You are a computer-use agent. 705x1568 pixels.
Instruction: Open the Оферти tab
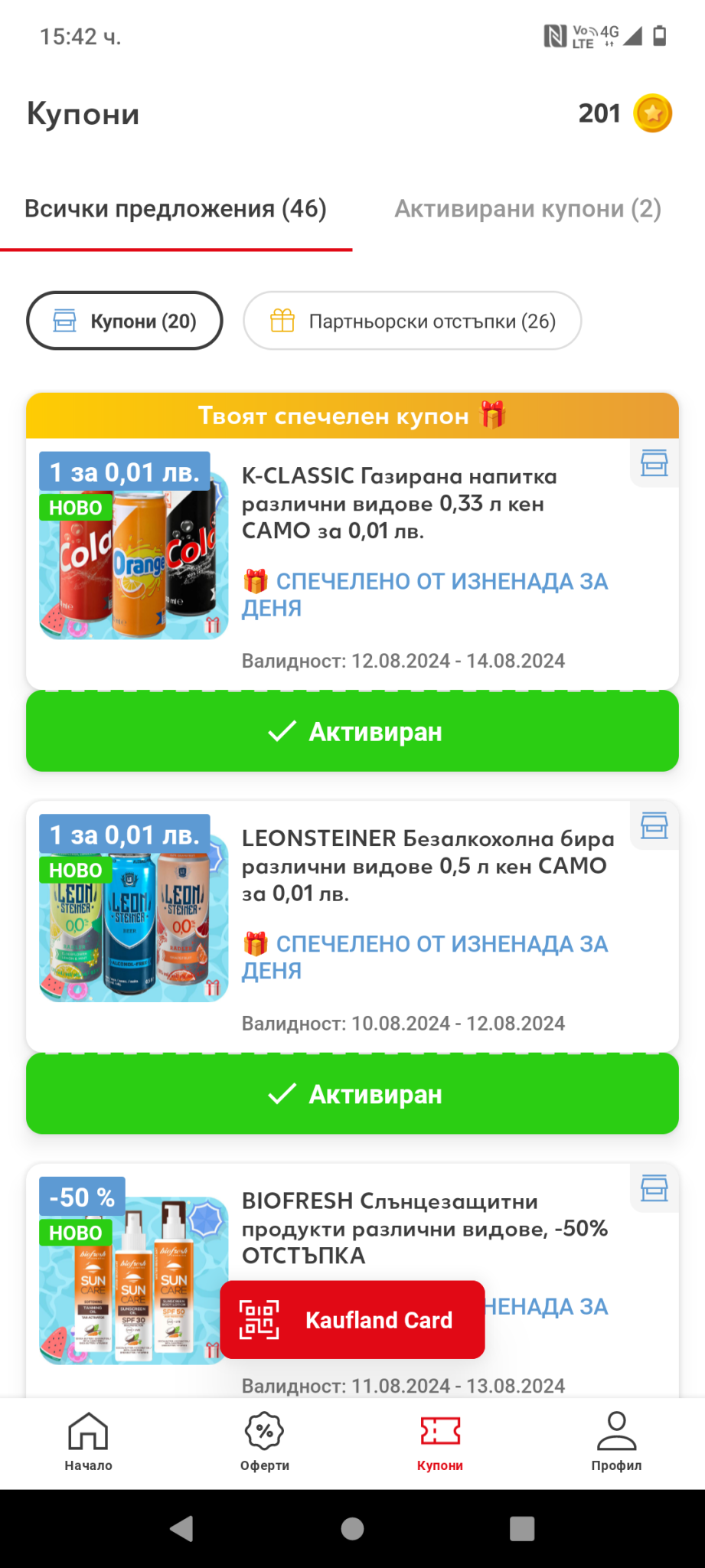pyautogui.click(x=264, y=1442)
